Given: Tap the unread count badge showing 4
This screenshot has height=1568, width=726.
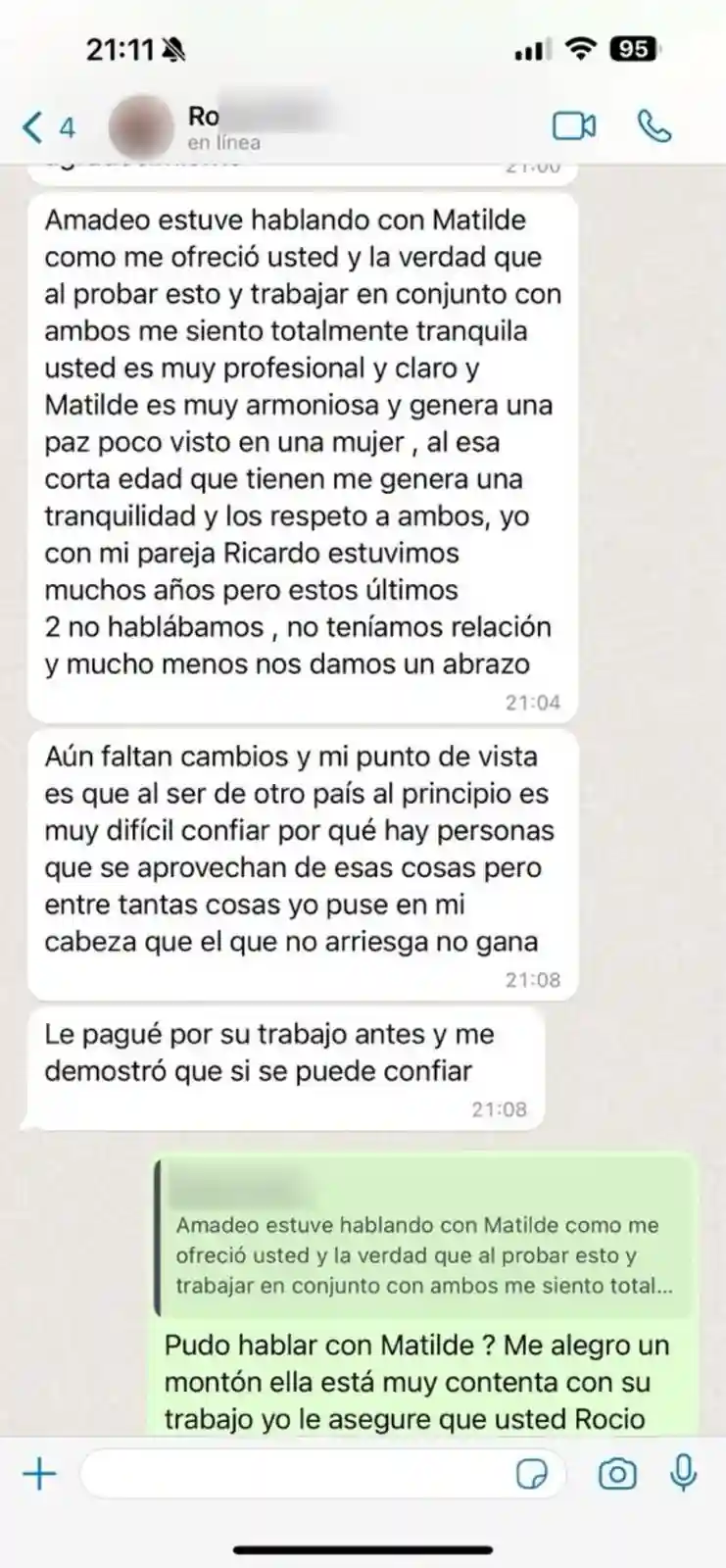Looking at the screenshot, I should coord(65,127).
